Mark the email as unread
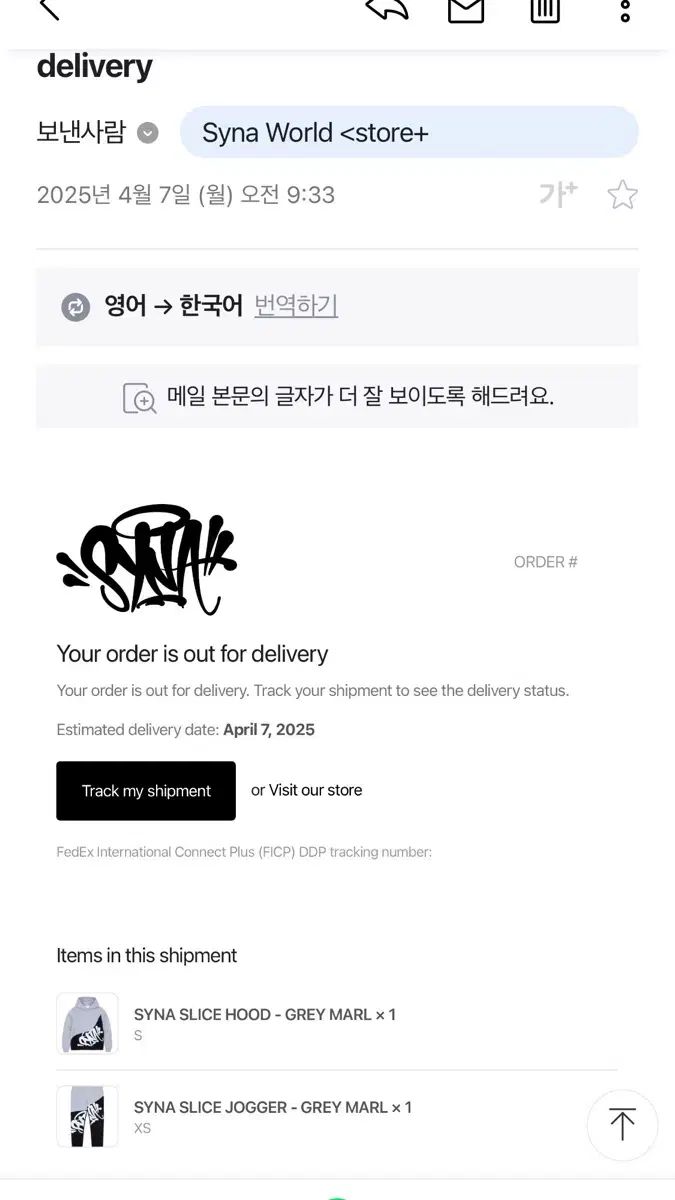 point(466,11)
